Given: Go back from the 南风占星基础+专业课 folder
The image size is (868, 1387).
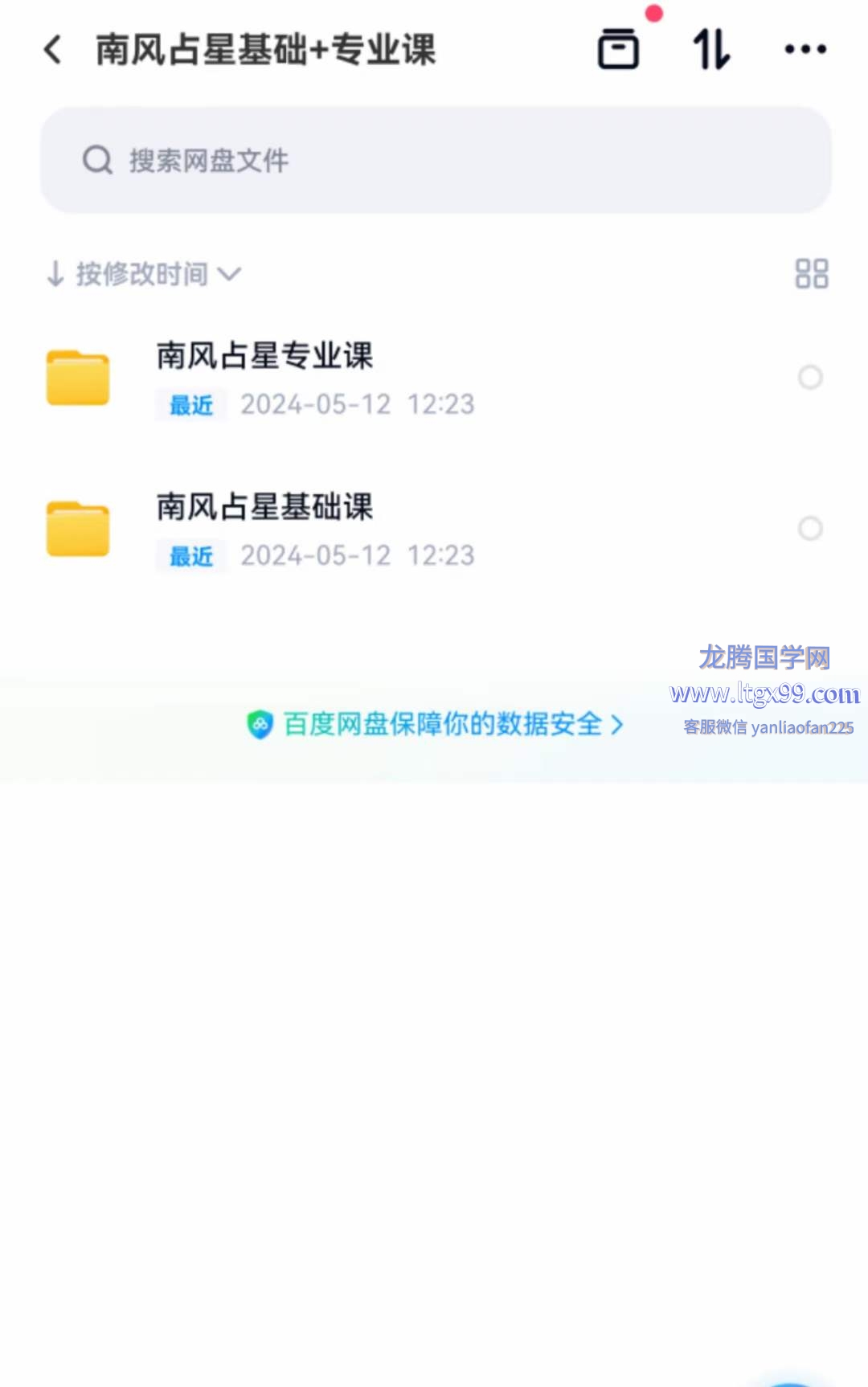Looking at the screenshot, I should [53, 50].
